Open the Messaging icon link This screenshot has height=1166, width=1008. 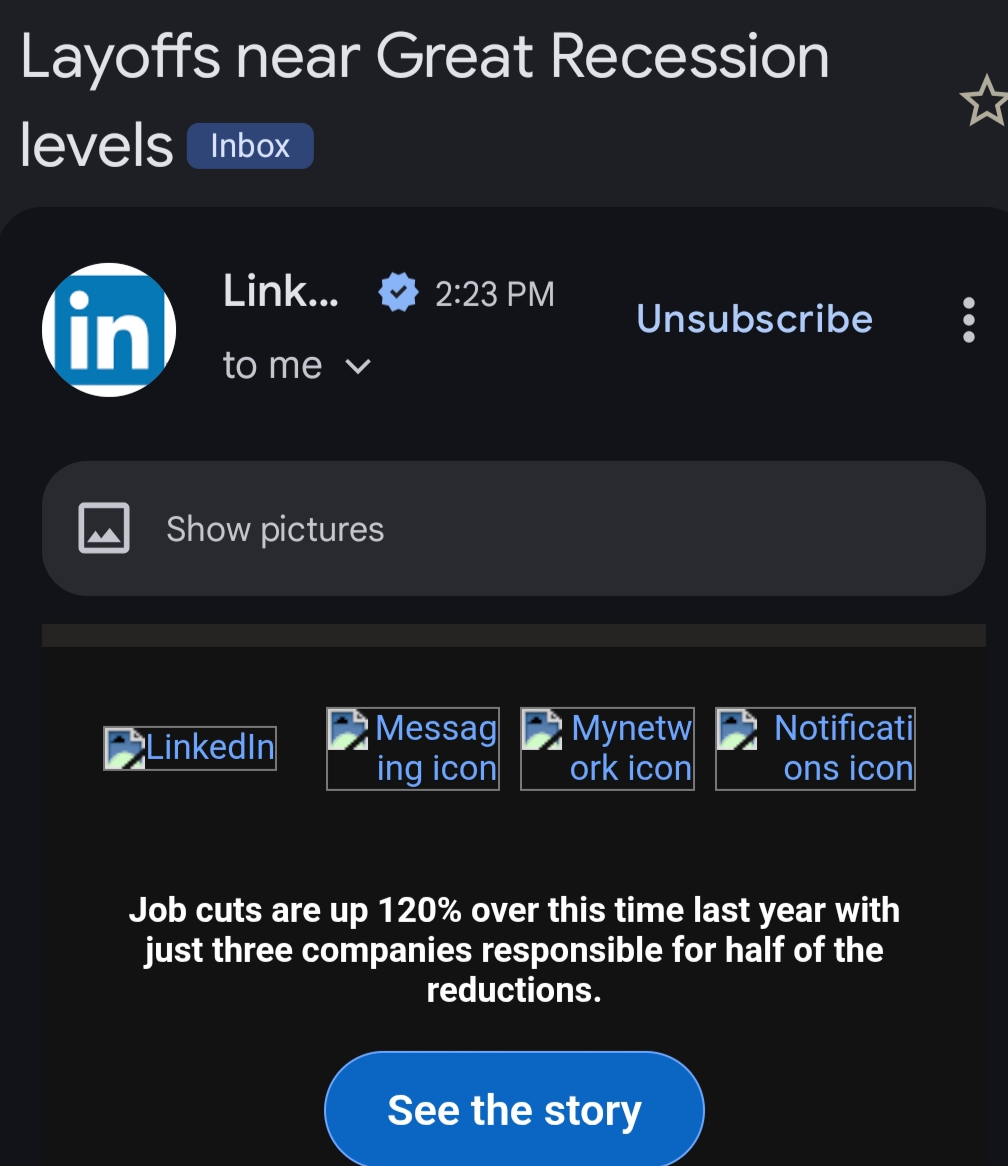click(413, 749)
